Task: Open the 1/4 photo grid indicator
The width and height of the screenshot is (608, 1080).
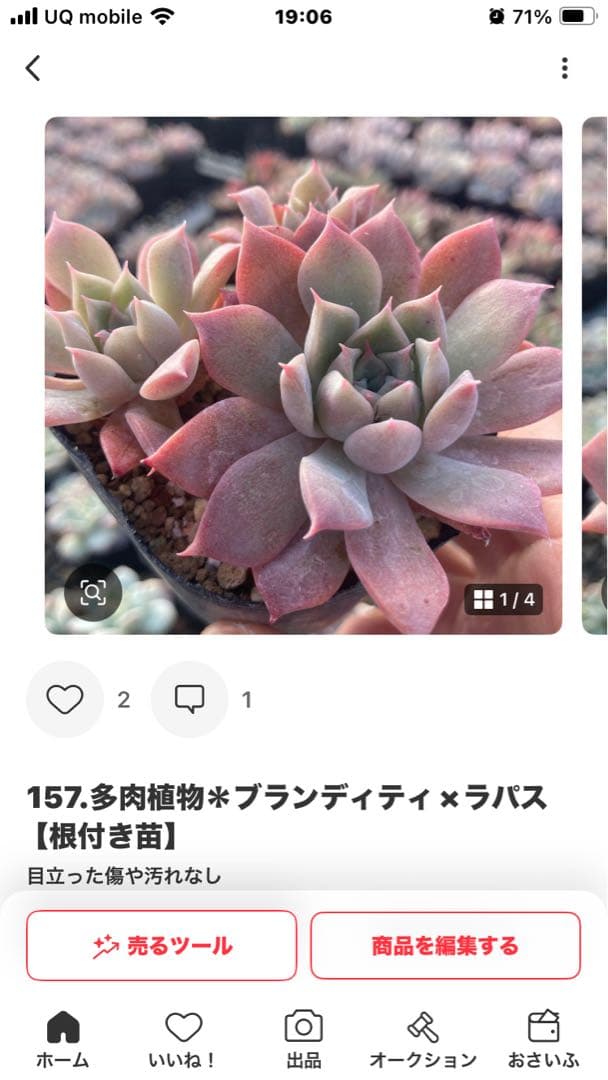Action: (x=504, y=599)
